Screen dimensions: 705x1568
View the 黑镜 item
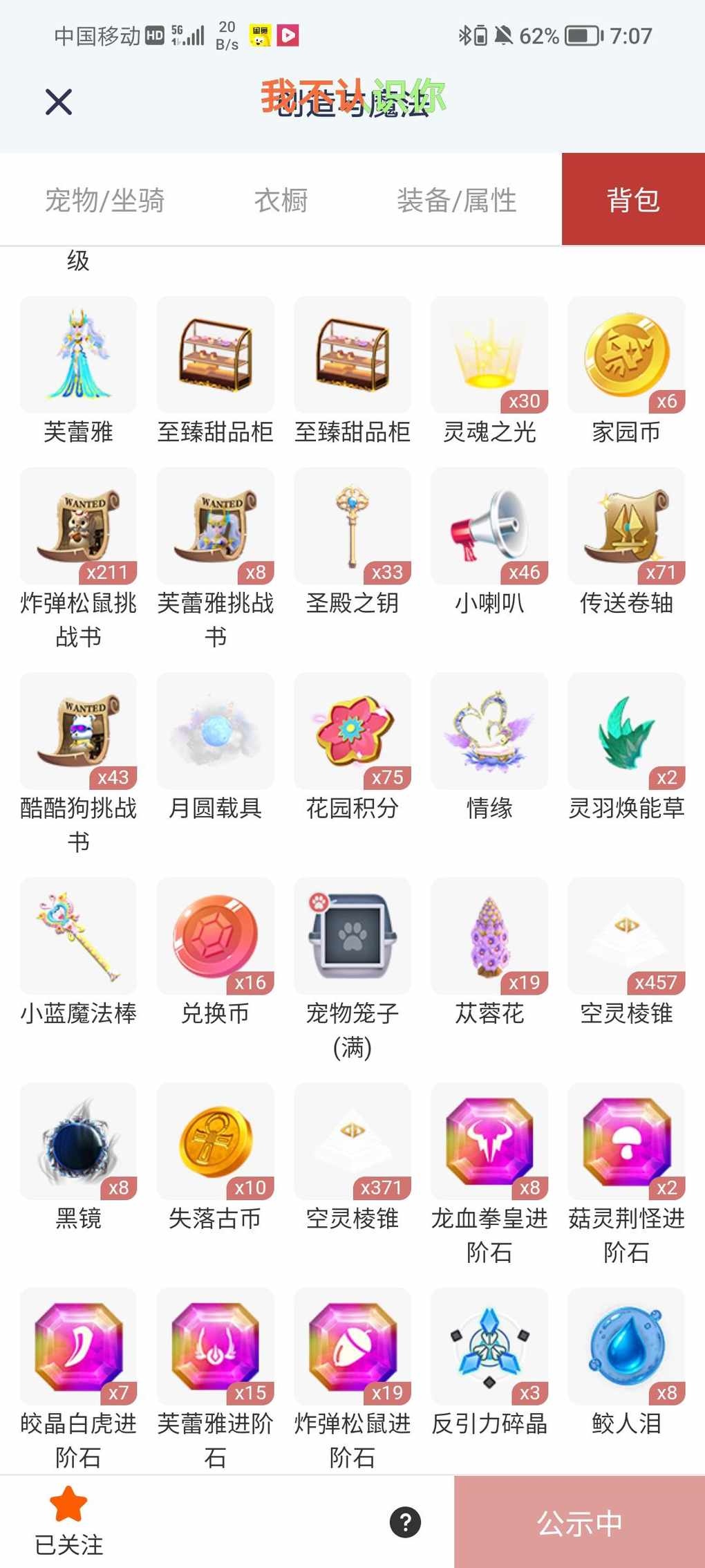(x=79, y=1141)
